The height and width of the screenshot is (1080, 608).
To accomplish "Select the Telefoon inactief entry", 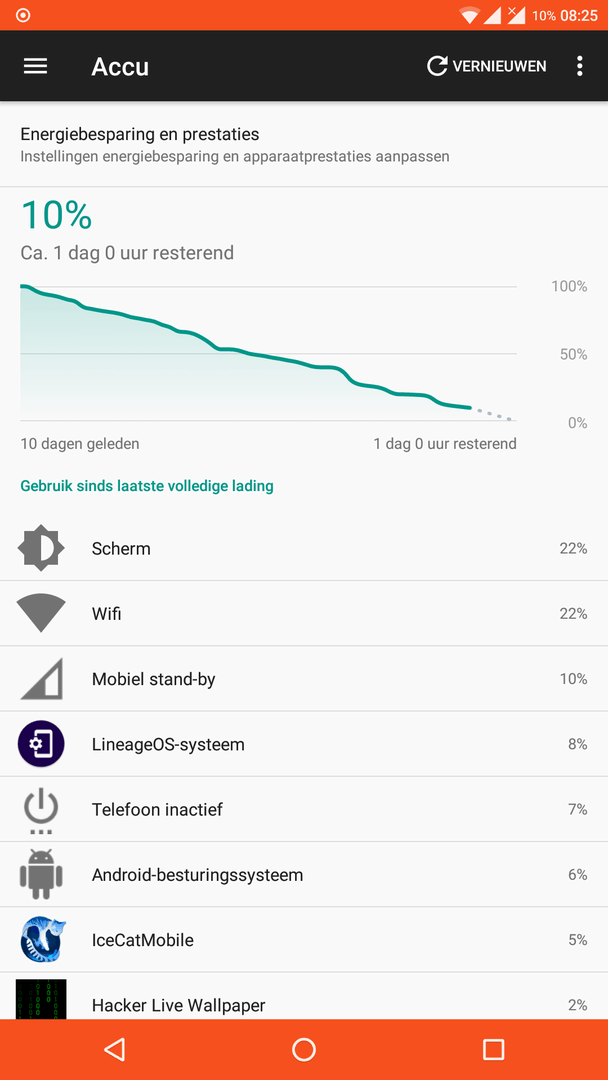I will click(304, 809).
